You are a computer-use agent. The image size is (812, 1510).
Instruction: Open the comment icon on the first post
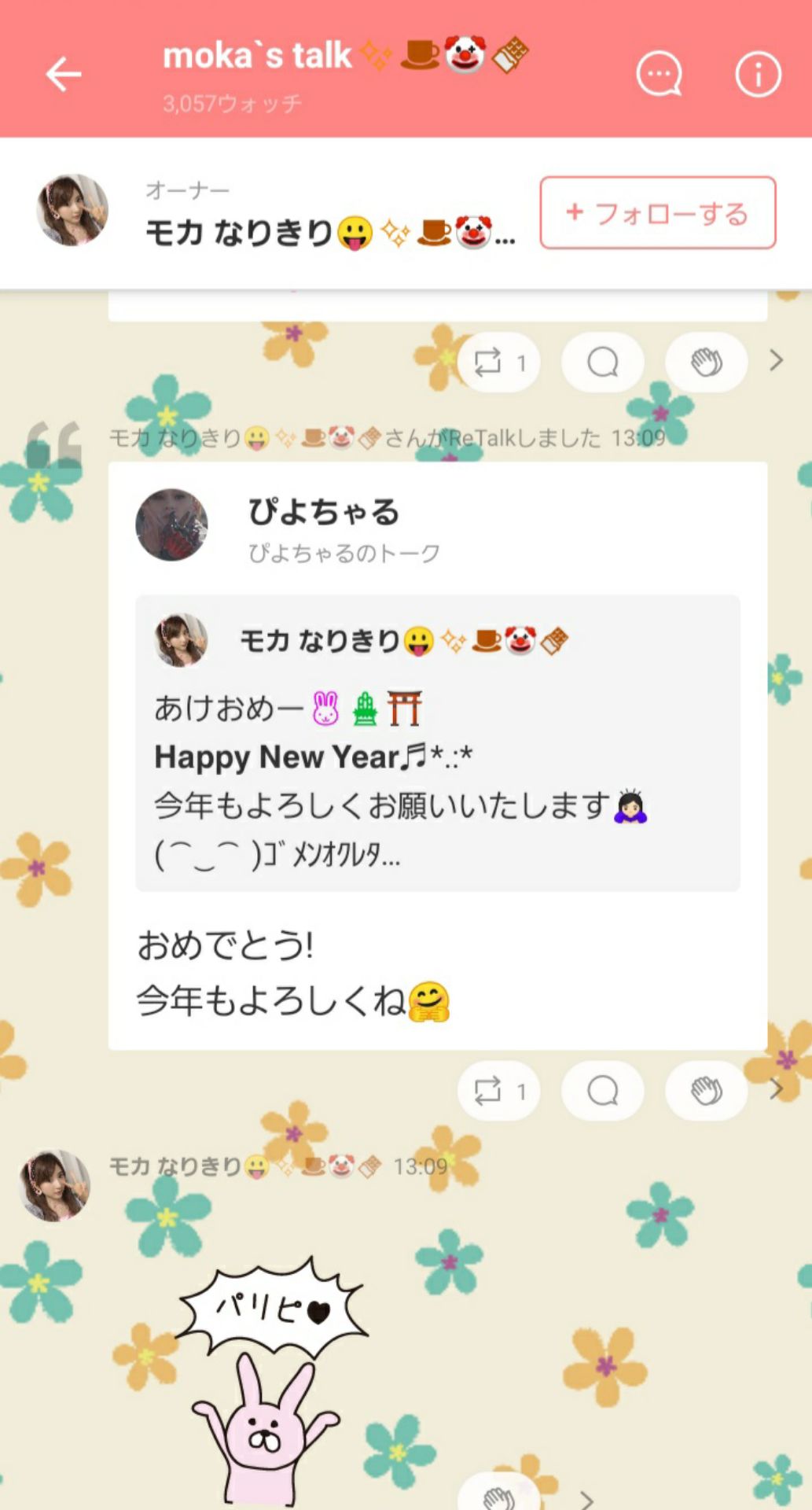click(601, 361)
